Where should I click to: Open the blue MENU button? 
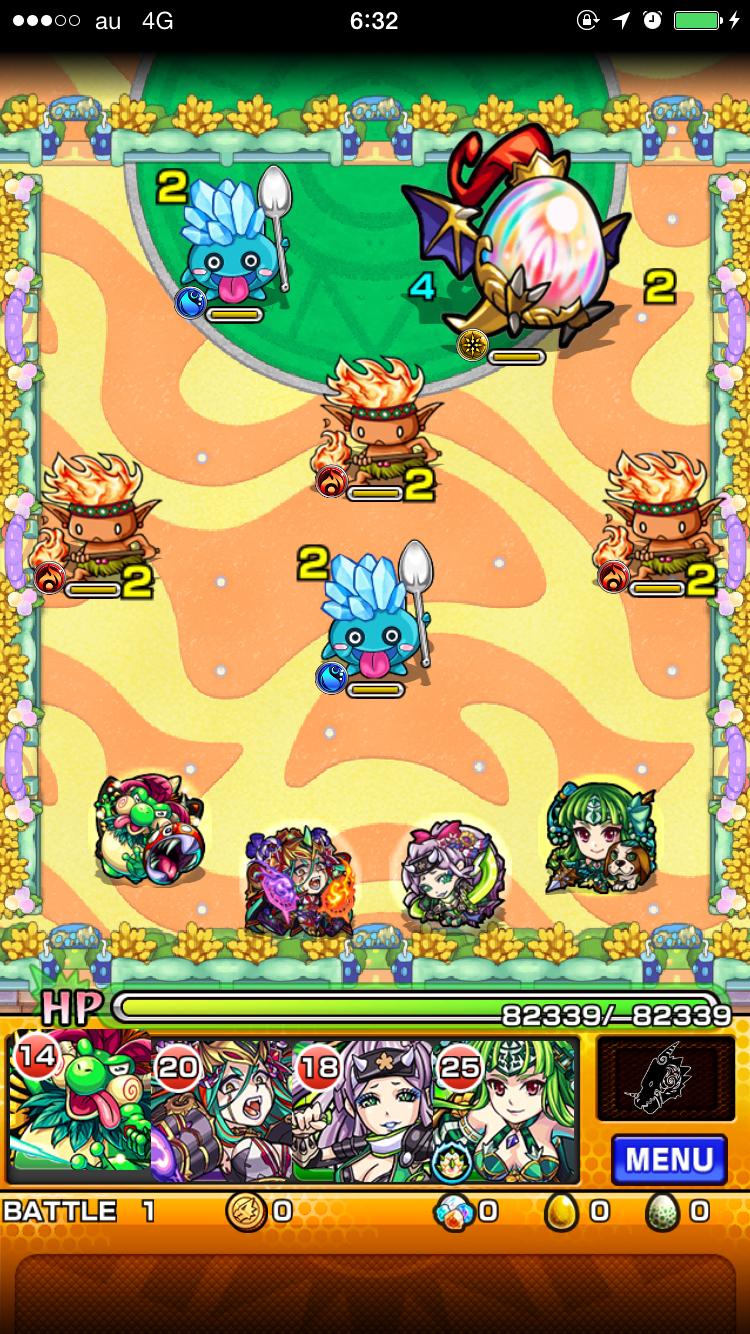point(668,1159)
